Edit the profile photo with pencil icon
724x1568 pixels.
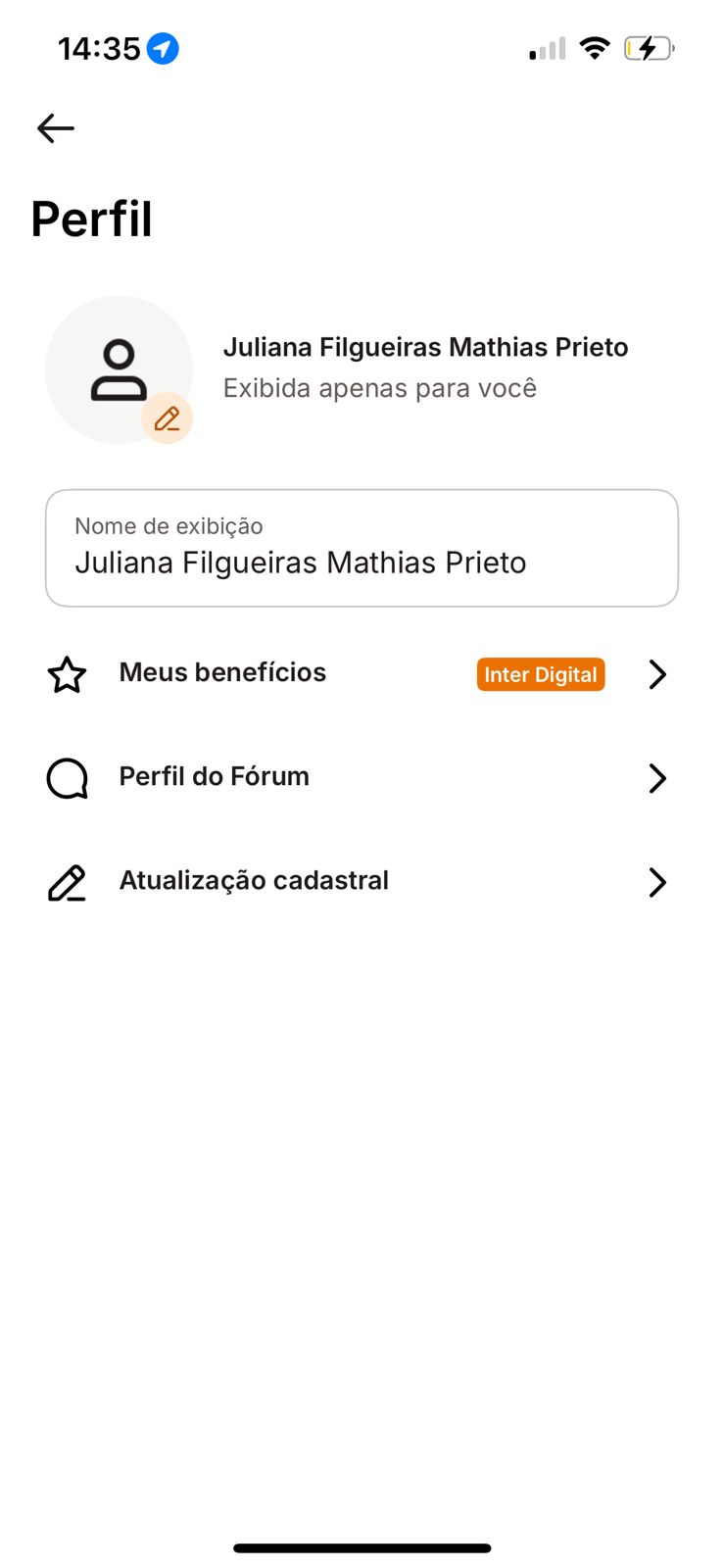tap(168, 418)
